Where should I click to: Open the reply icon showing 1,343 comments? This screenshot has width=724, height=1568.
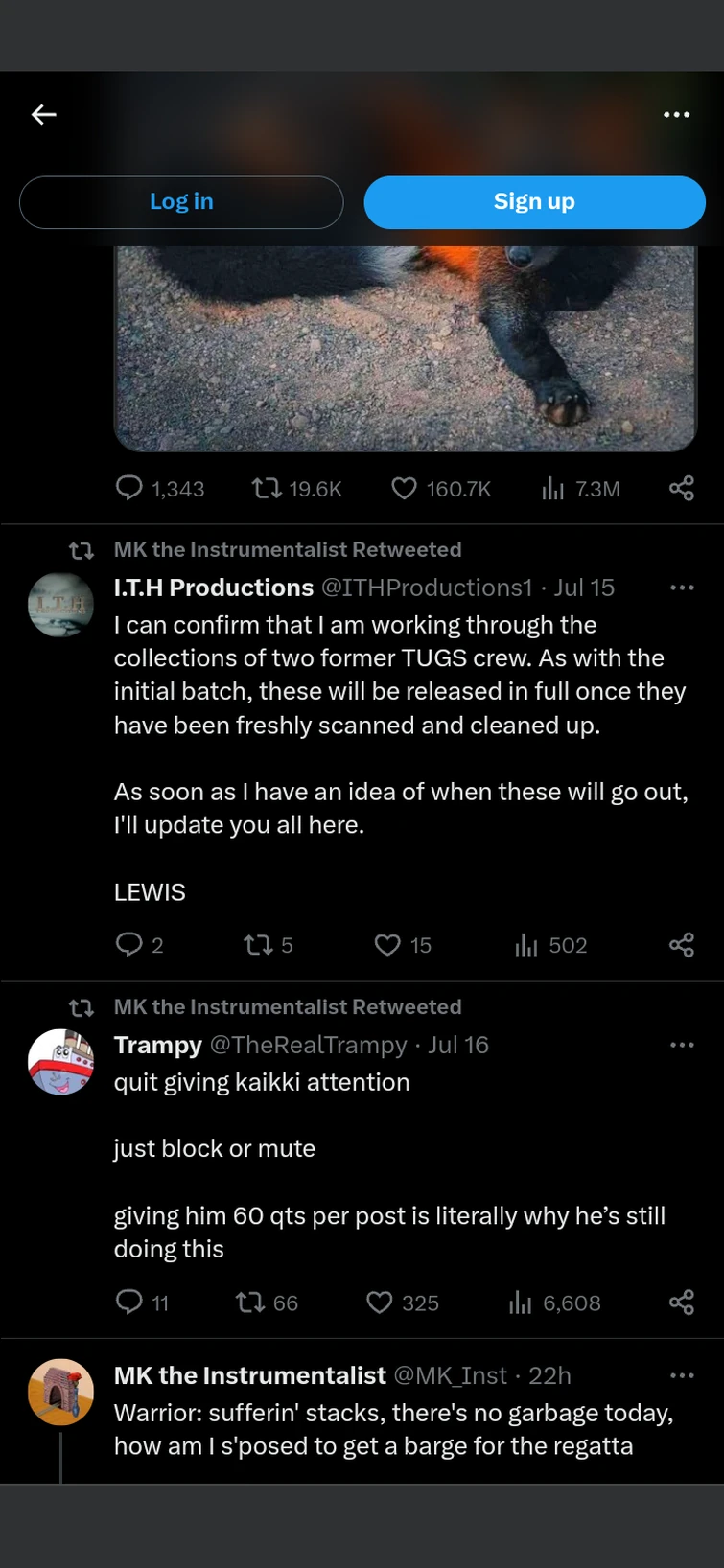tap(128, 489)
